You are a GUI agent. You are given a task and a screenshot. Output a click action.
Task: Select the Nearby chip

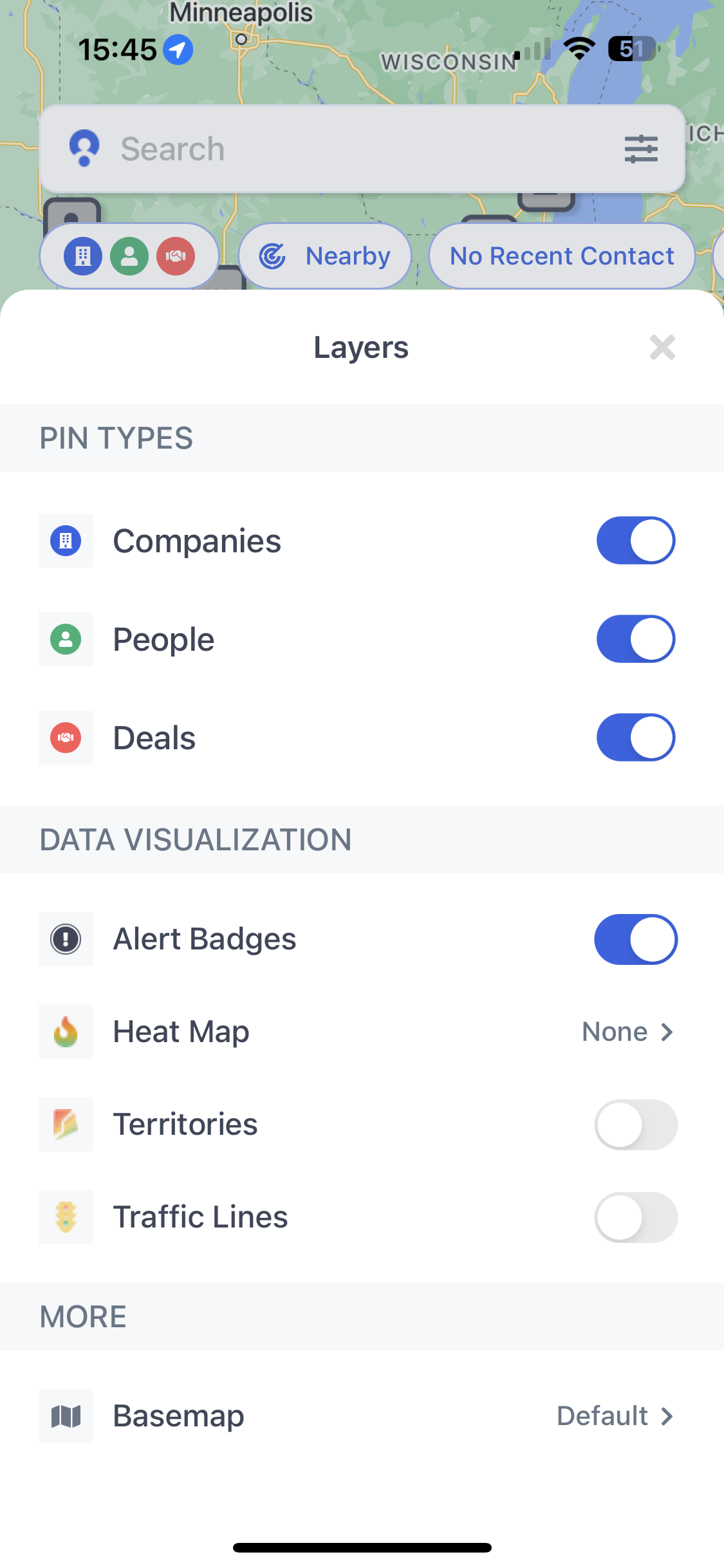[325, 256]
